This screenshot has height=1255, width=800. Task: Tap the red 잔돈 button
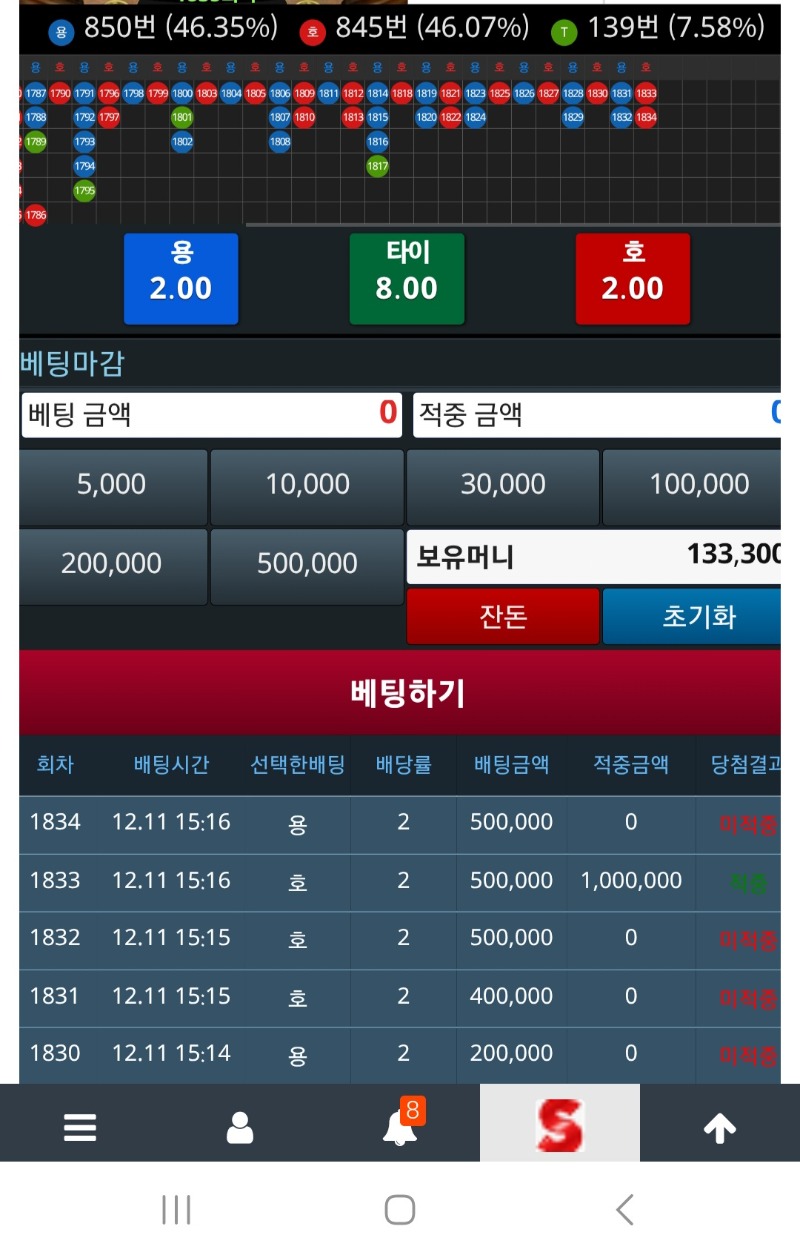coord(503,616)
